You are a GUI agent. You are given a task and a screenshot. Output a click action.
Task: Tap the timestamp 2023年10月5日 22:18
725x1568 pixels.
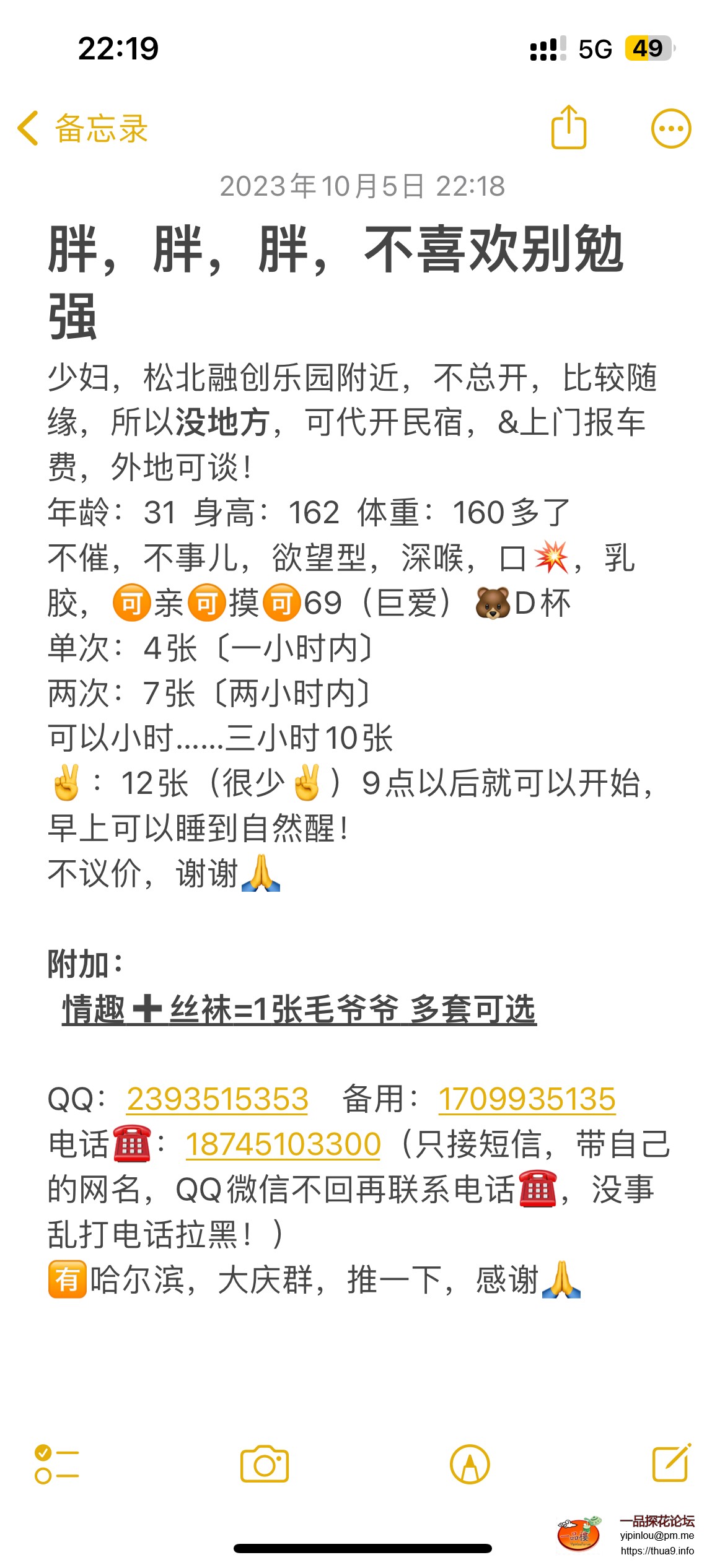[x=362, y=186]
